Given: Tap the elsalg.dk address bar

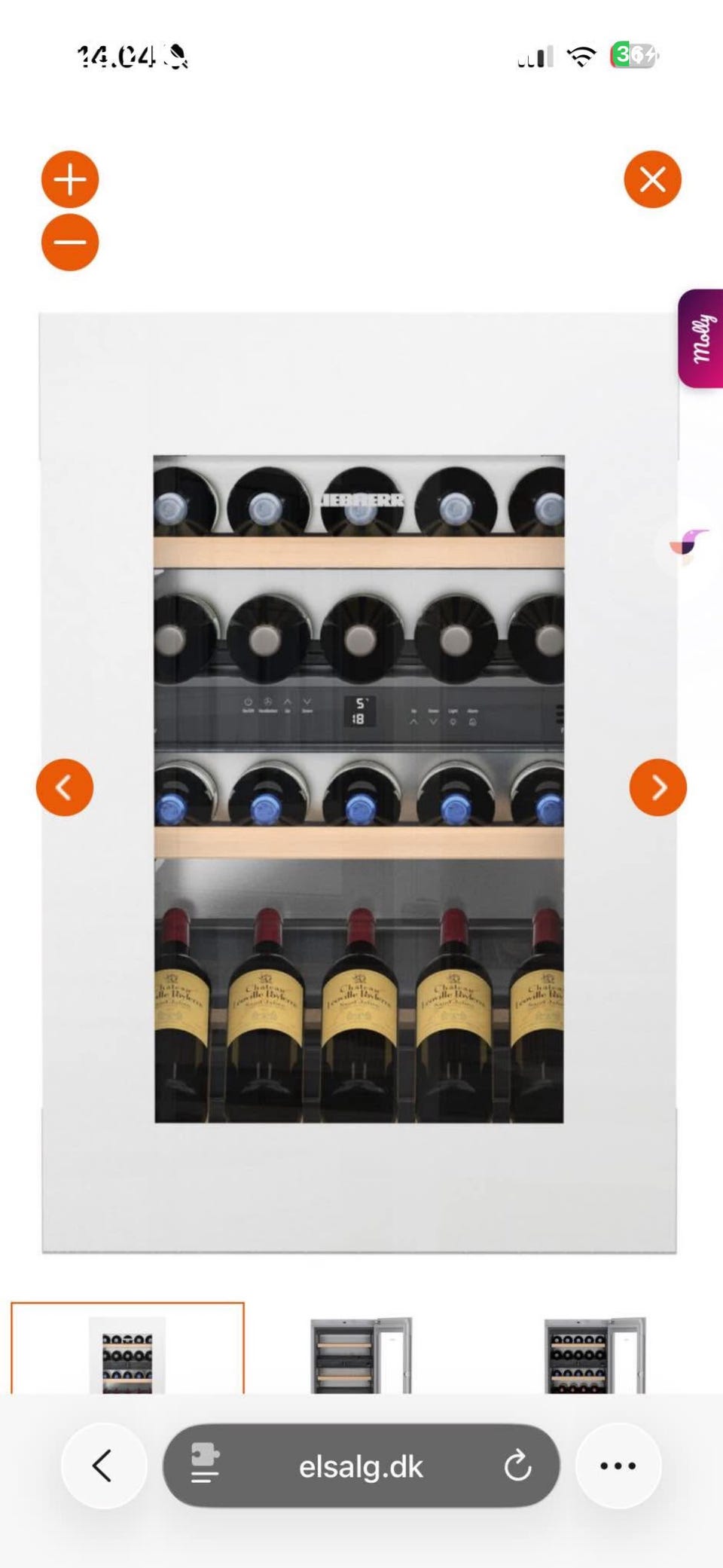Looking at the screenshot, I should pyautogui.click(x=361, y=1467).
